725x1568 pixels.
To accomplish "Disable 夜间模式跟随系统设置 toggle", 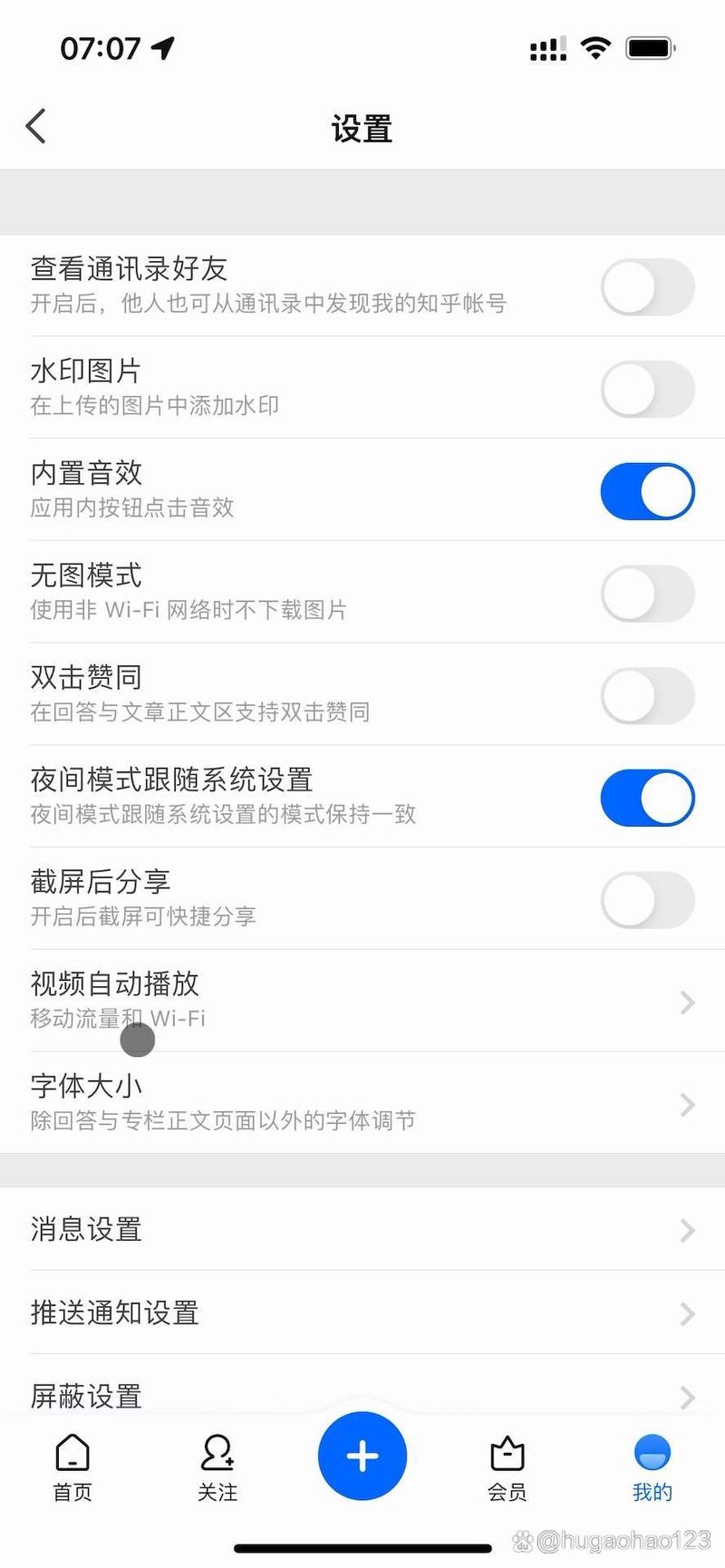I will click(648, 798).
